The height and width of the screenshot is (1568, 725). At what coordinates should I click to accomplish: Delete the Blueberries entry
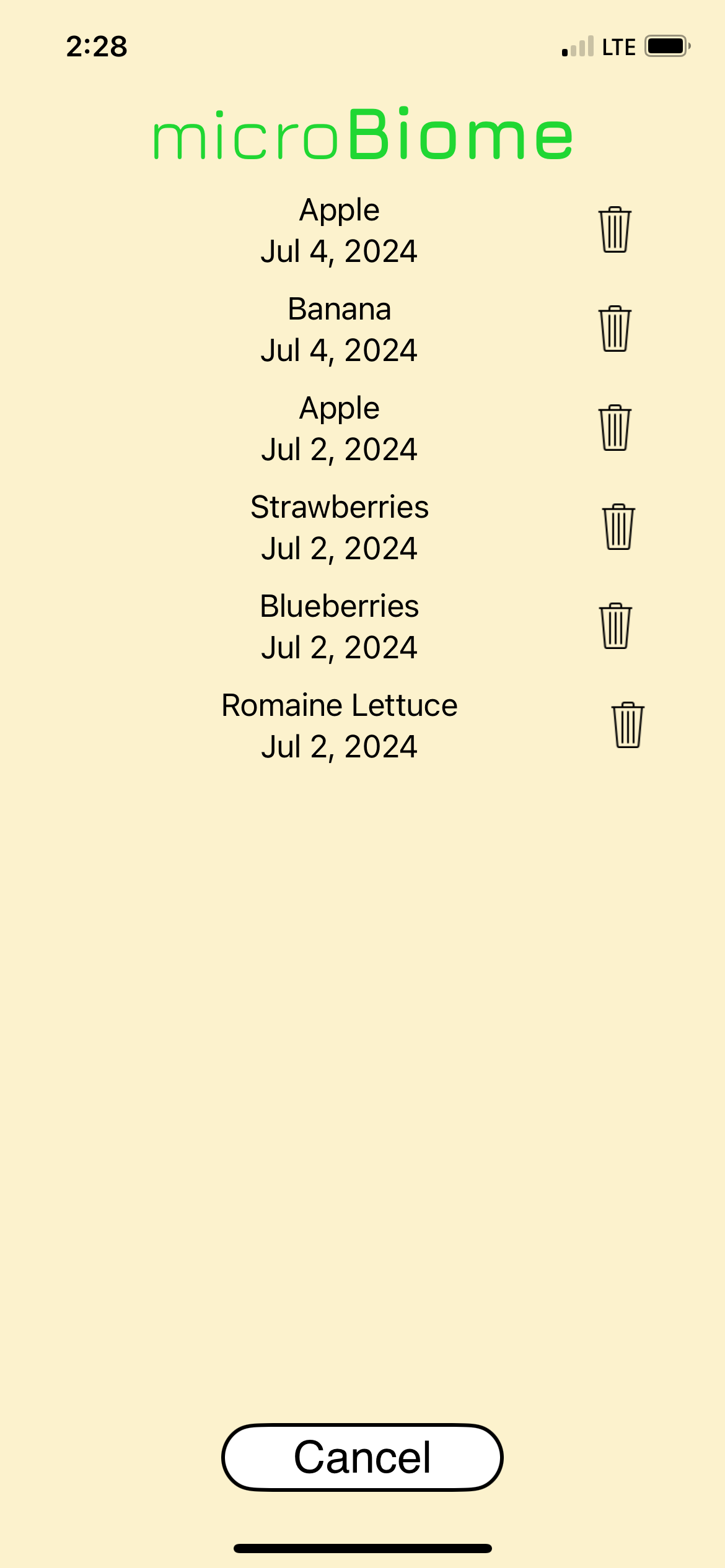[x=615, y=626]
